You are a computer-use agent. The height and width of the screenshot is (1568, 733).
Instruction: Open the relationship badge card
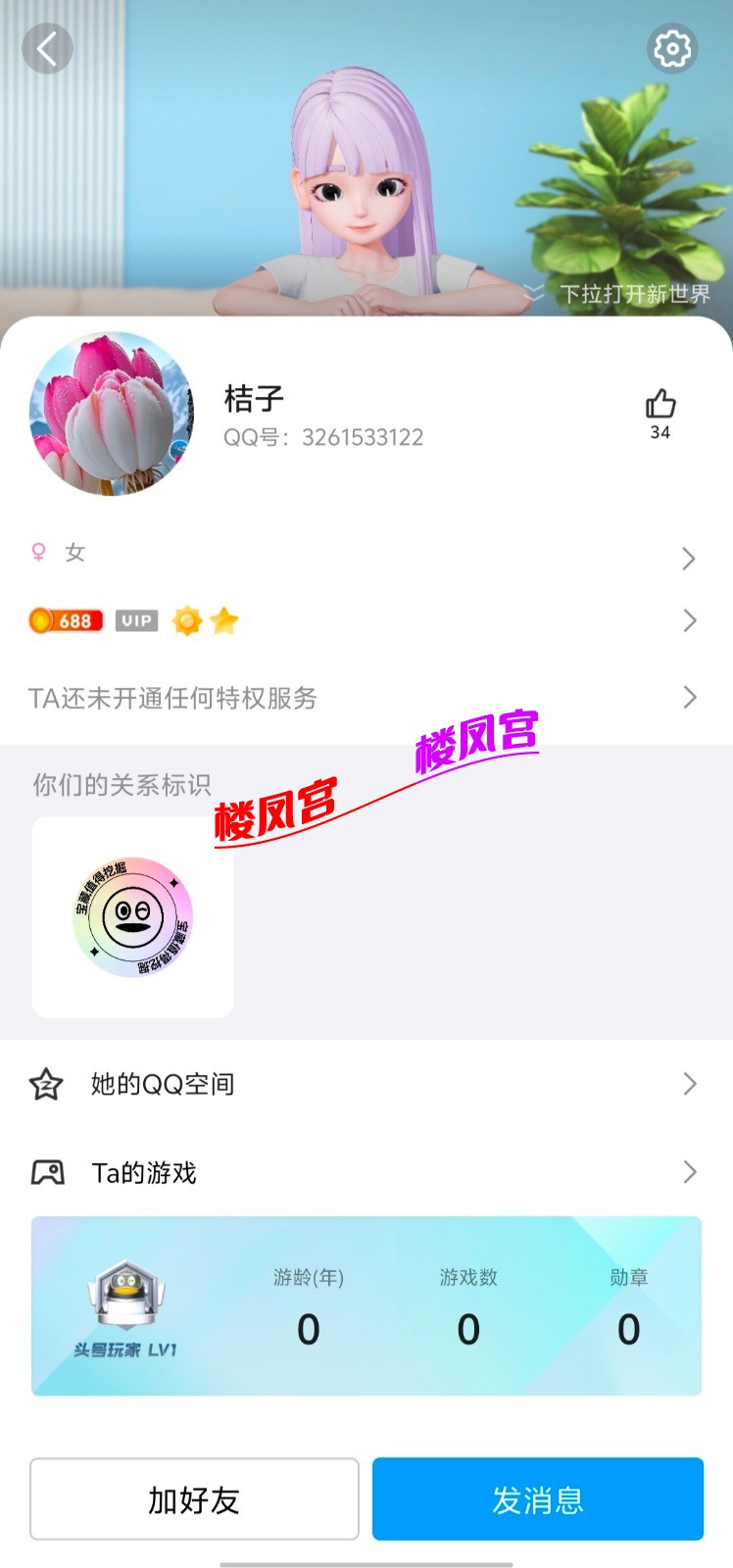[132, 917]
